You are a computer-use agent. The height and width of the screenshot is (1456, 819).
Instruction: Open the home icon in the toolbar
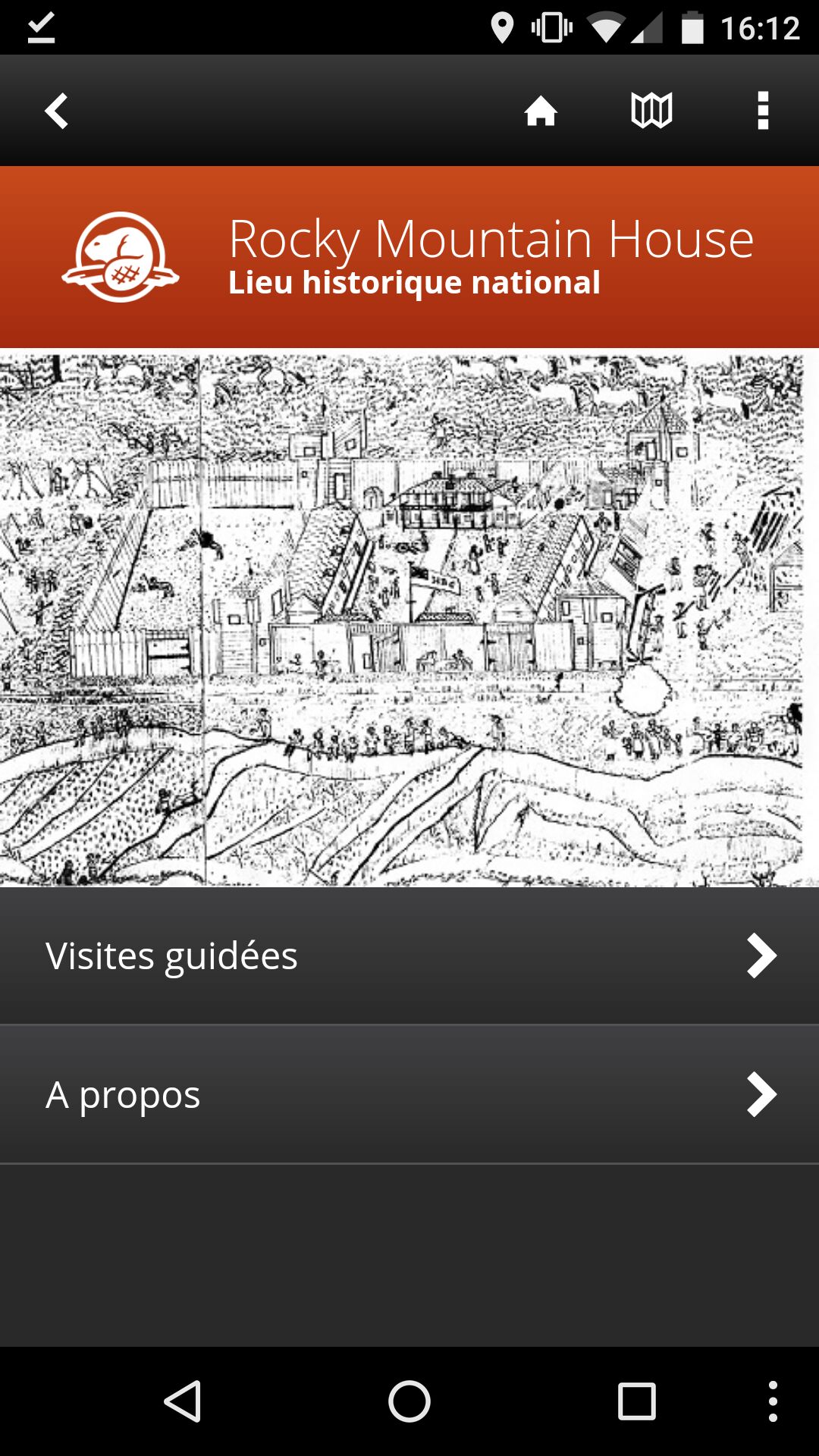tap(541, 111)
